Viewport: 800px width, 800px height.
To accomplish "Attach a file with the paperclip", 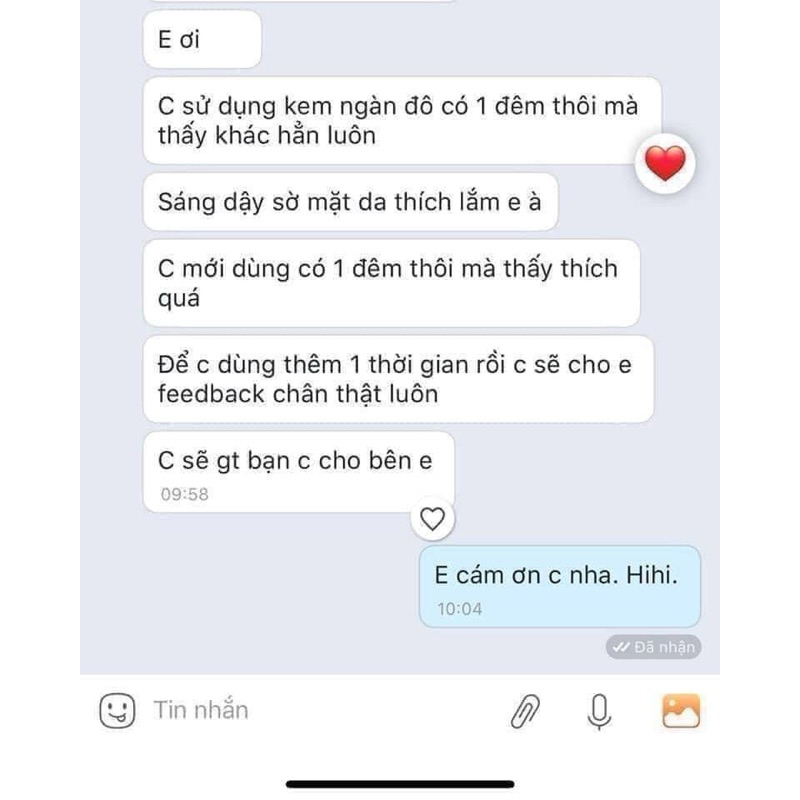I will pos(526,711).
